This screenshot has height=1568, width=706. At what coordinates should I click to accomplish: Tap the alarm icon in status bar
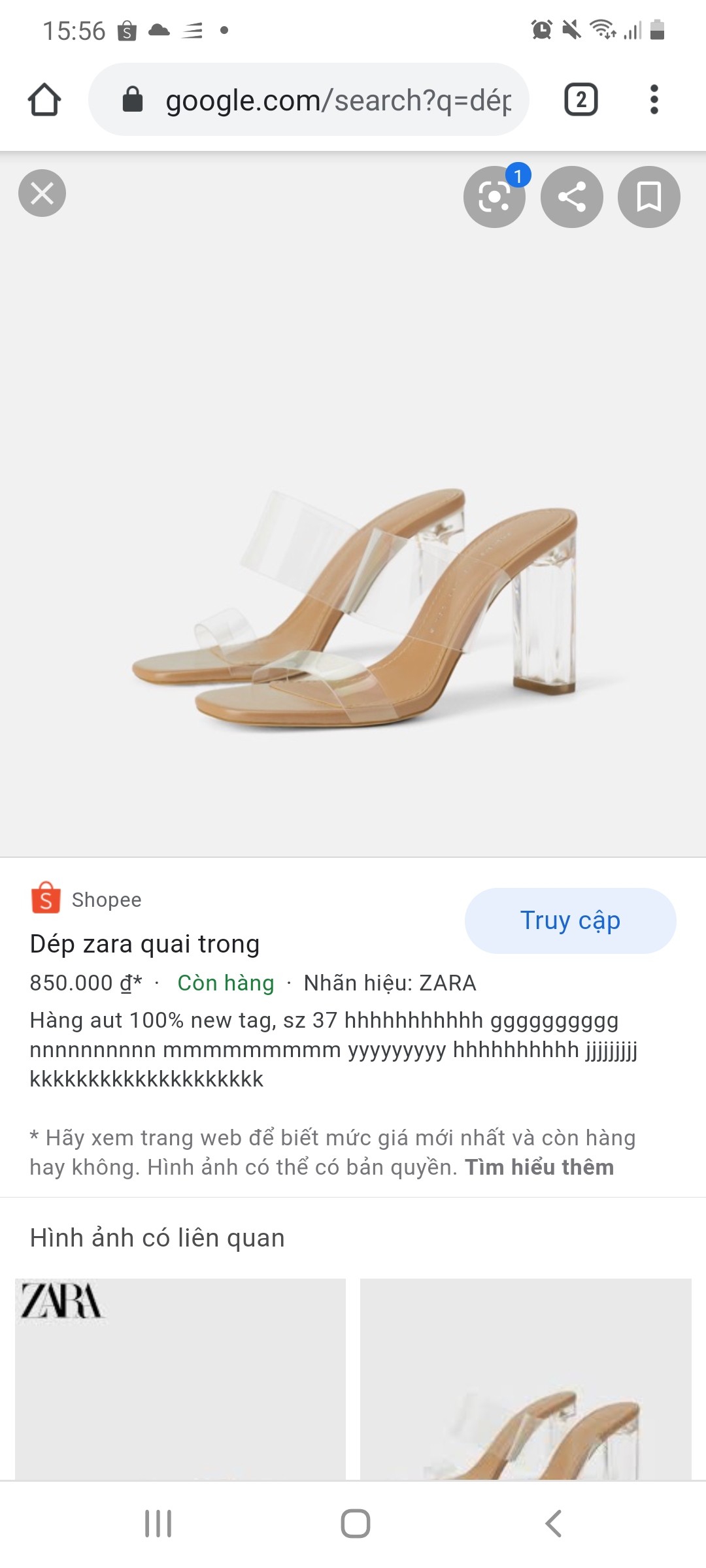[540, 29]
